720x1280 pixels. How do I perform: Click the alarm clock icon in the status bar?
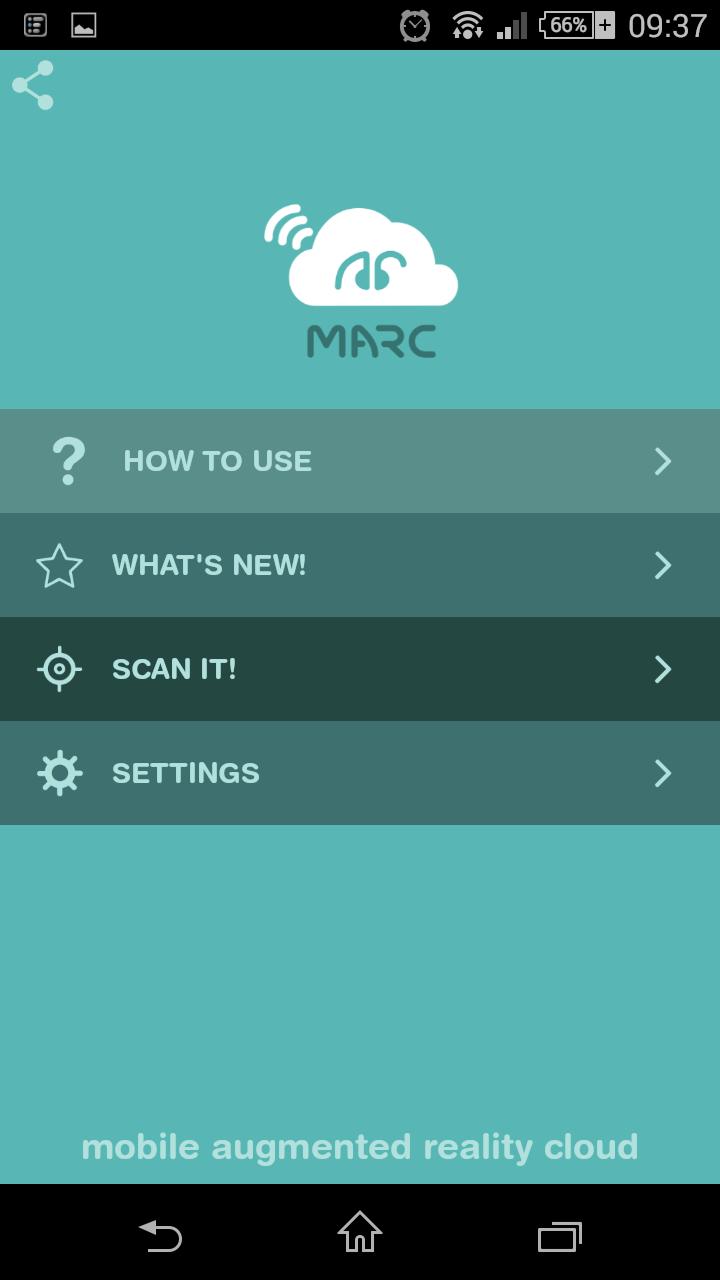click(x=412, y=24)
